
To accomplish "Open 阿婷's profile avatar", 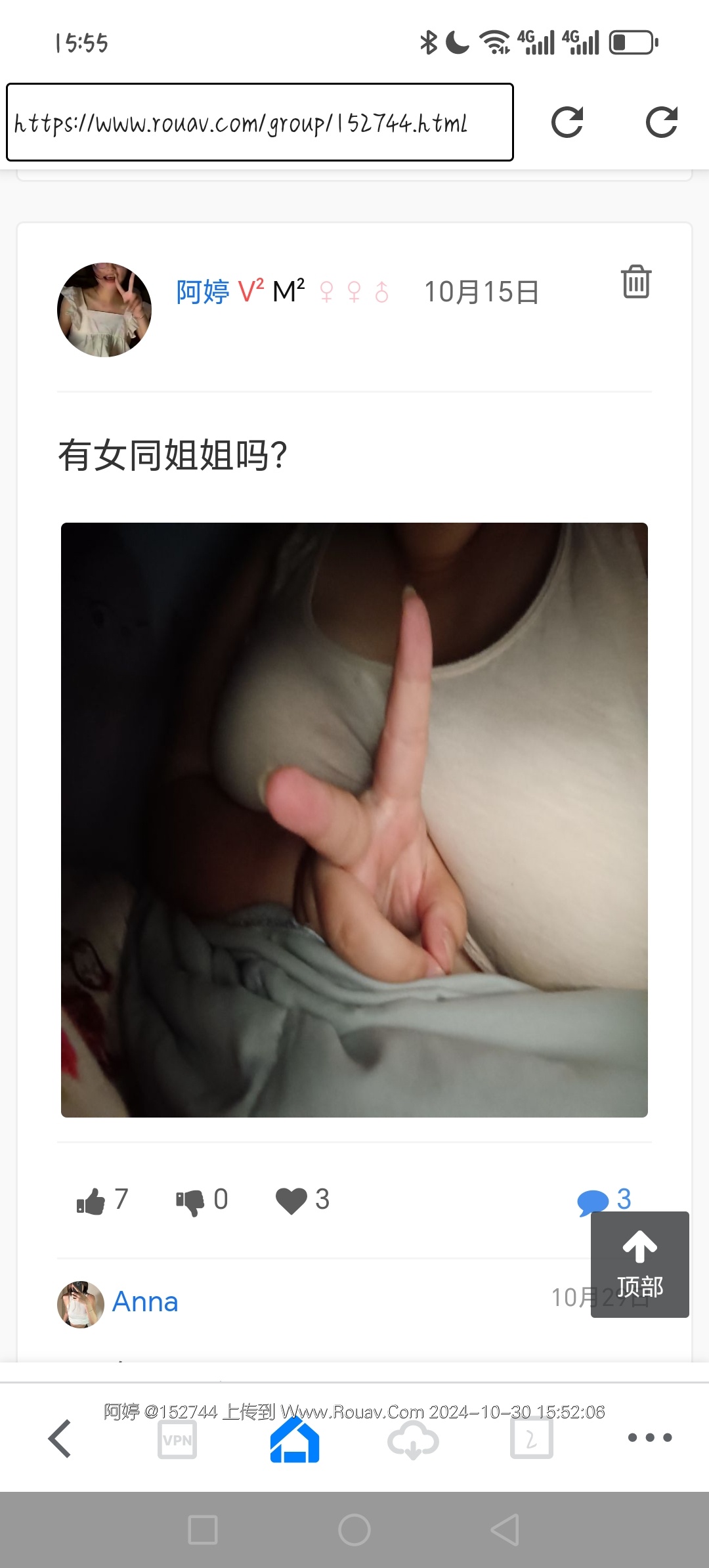I will pyautogui.click(x=104, y=310).
